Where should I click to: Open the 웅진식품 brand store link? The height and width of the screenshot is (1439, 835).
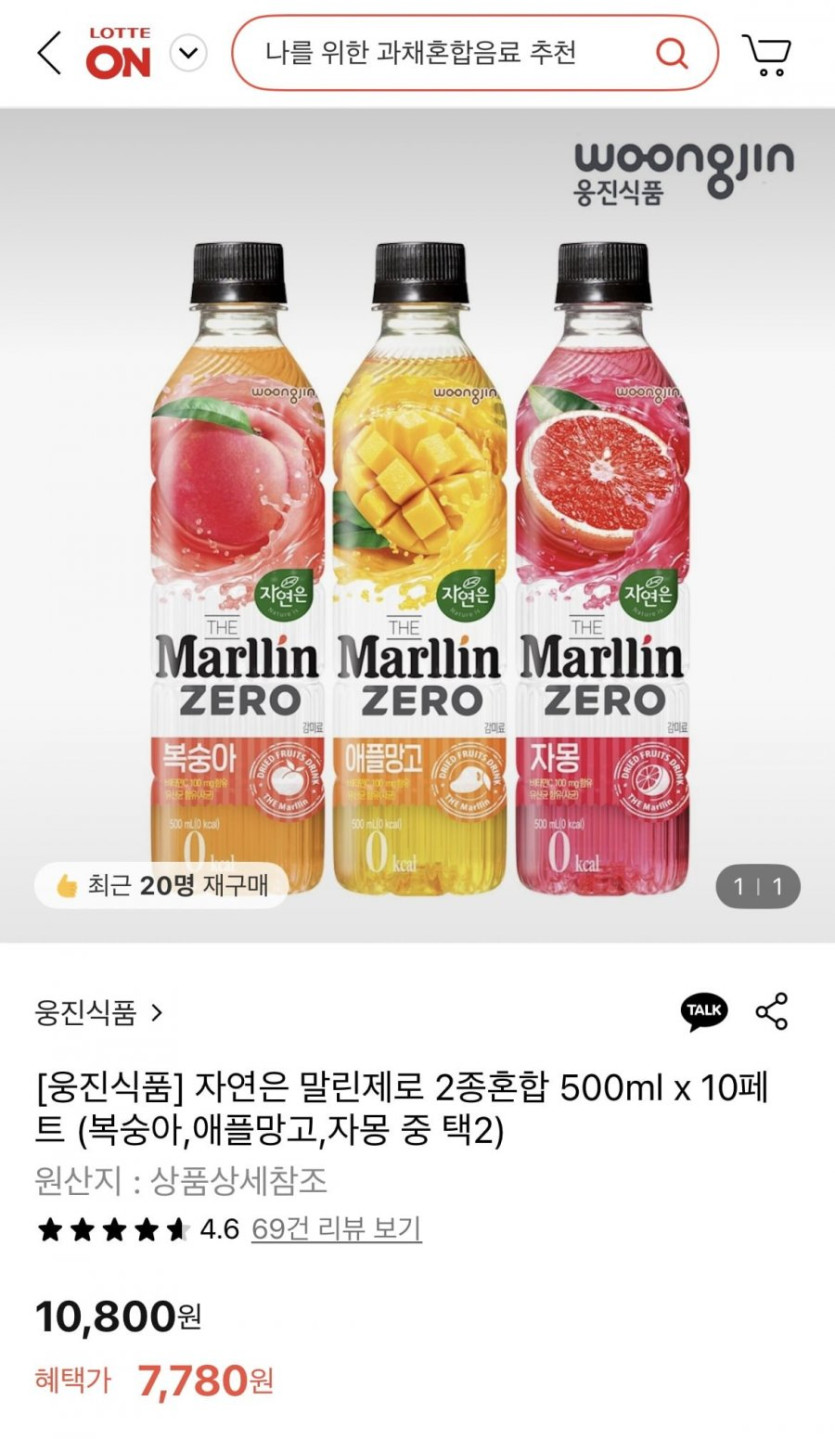pos(97,1013)
